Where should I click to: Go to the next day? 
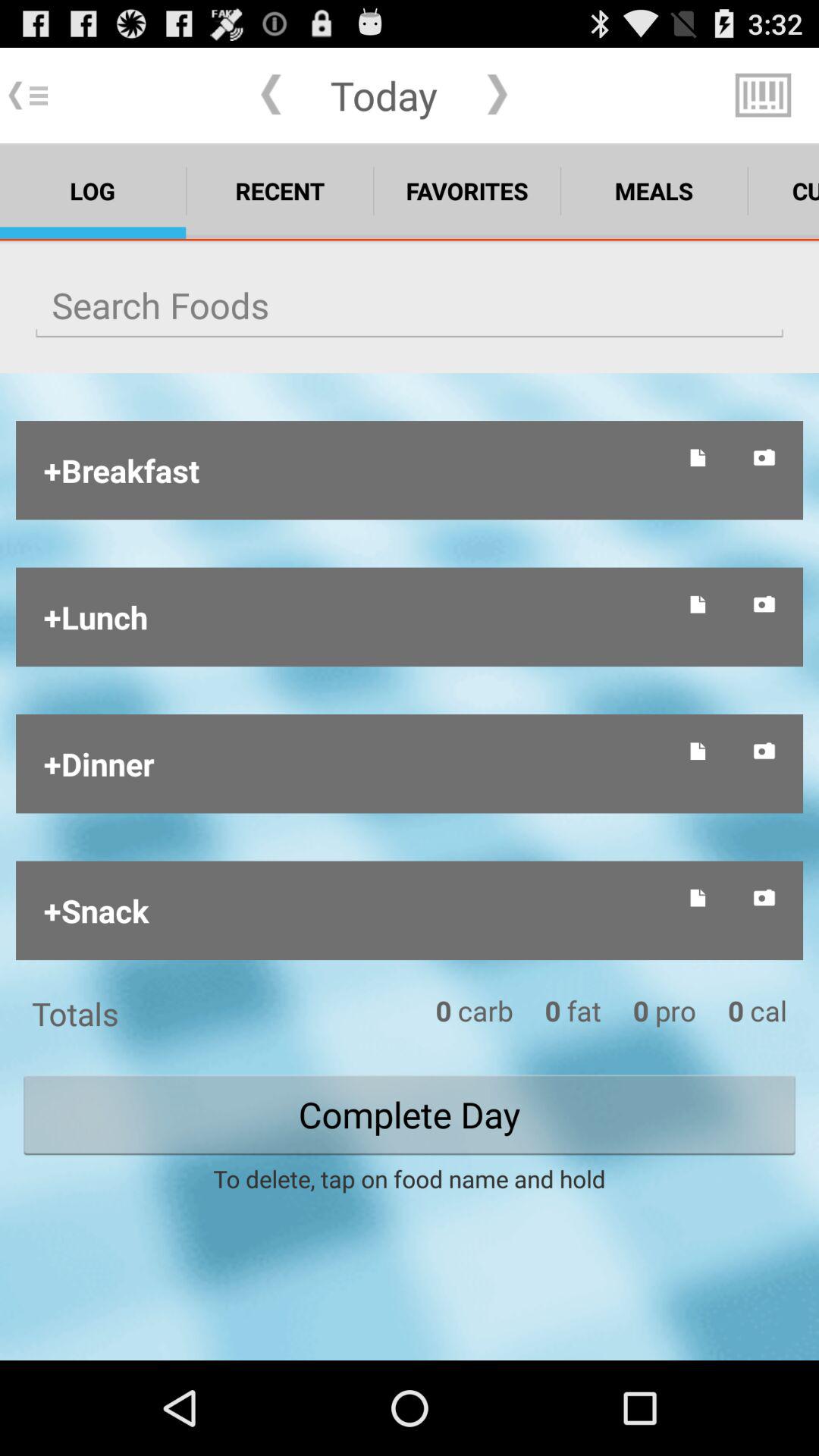click(x=497, y=95)
